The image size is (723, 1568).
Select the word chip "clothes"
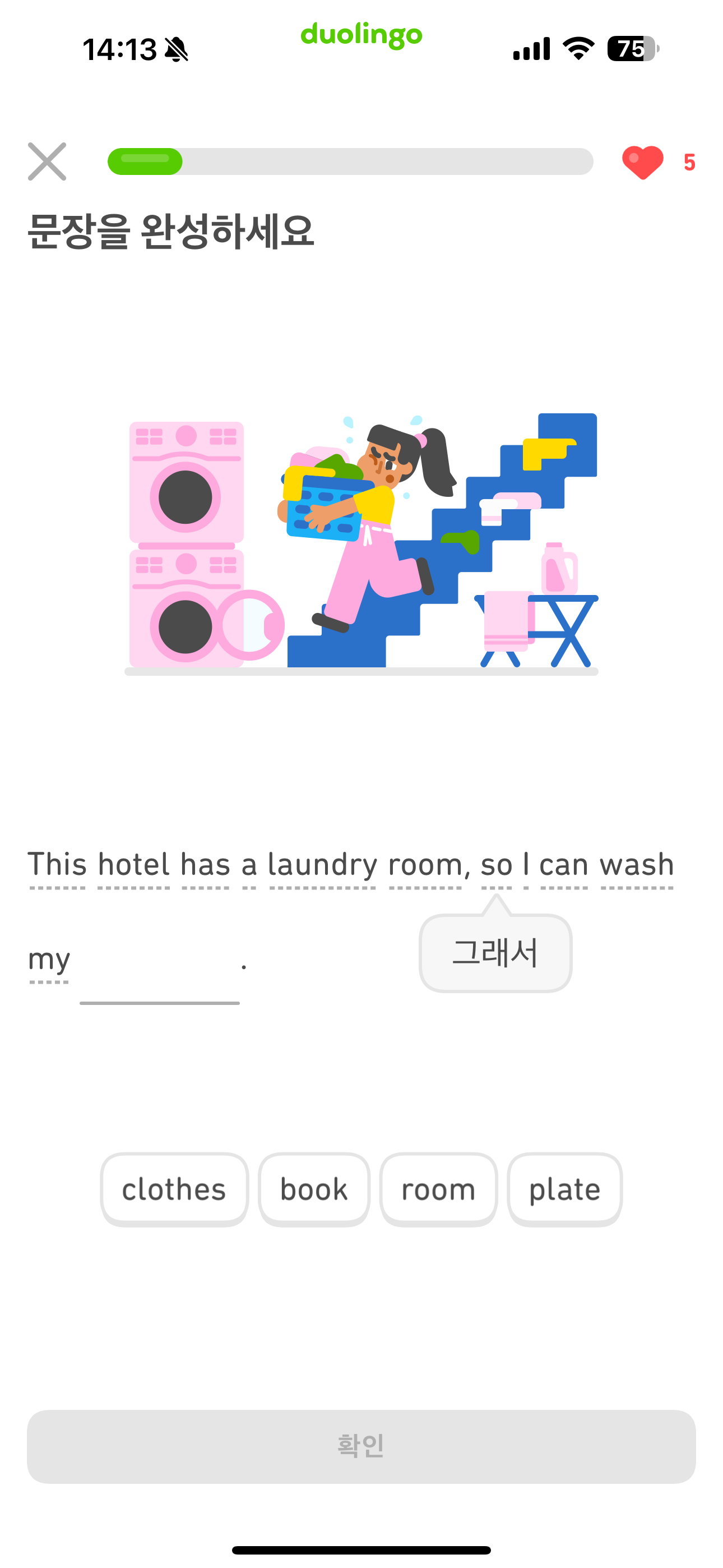pos(174,1189)
